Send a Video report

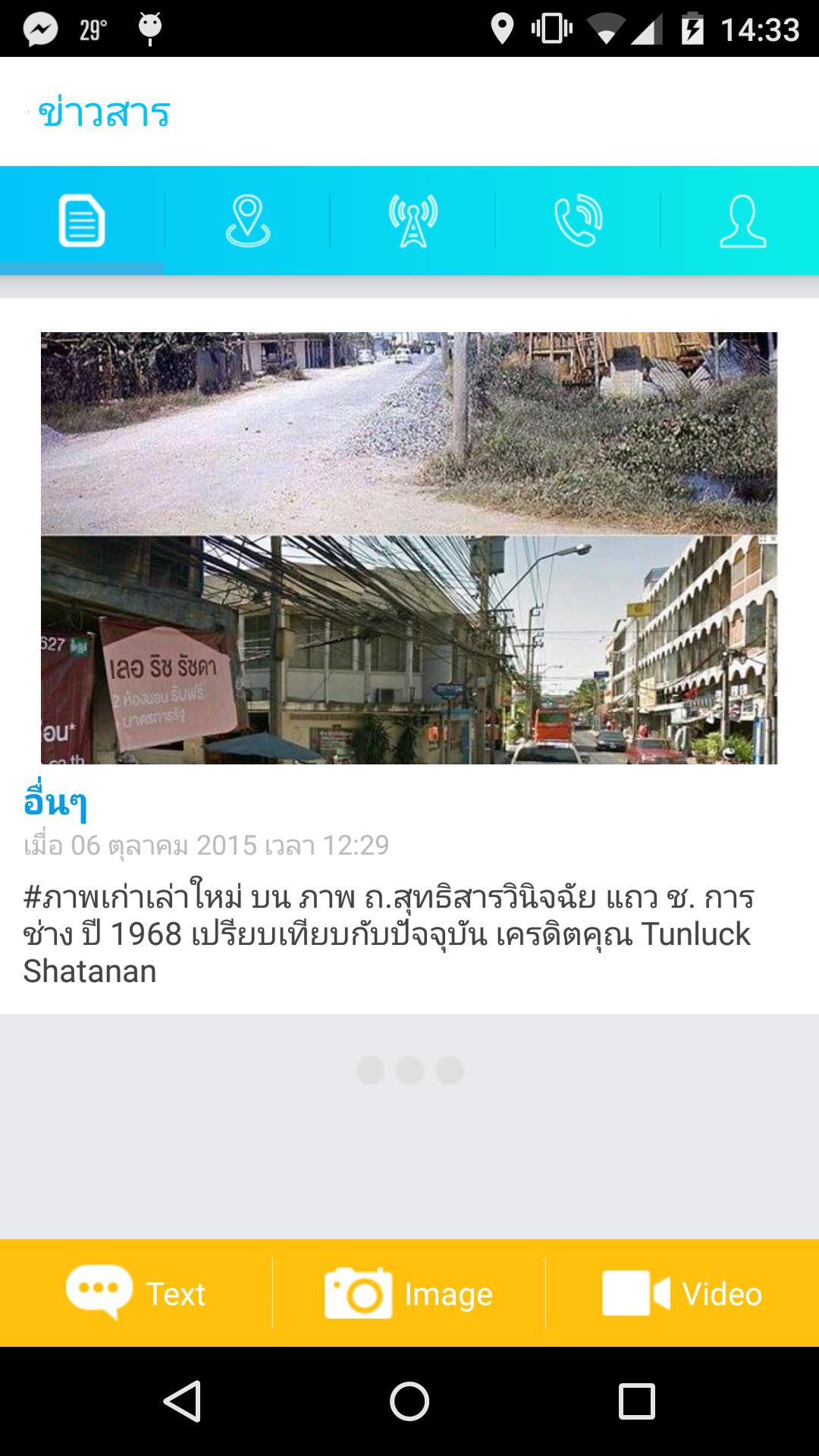coord(682,1294)
